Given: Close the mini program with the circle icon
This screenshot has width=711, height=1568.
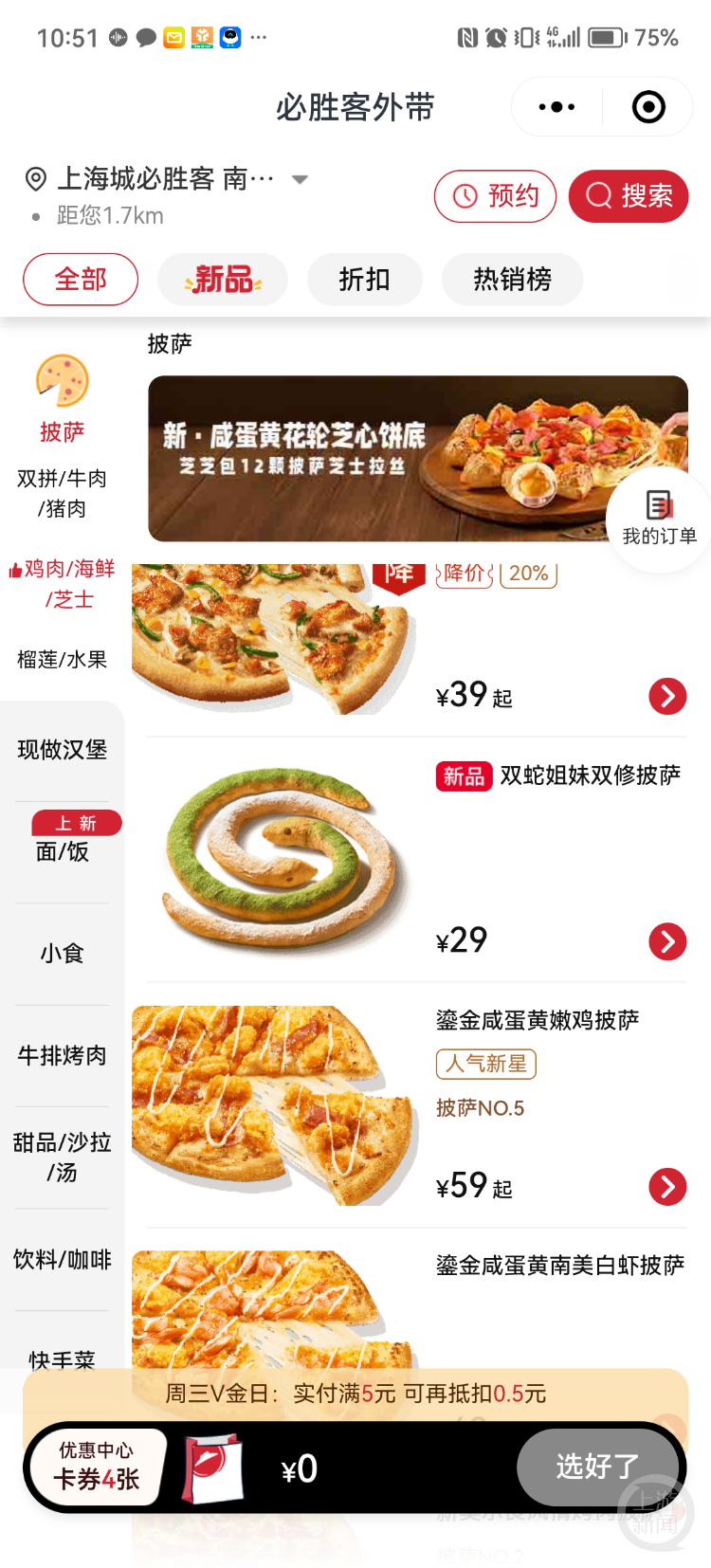Looking at the screenshot, I should click(648, 107).
